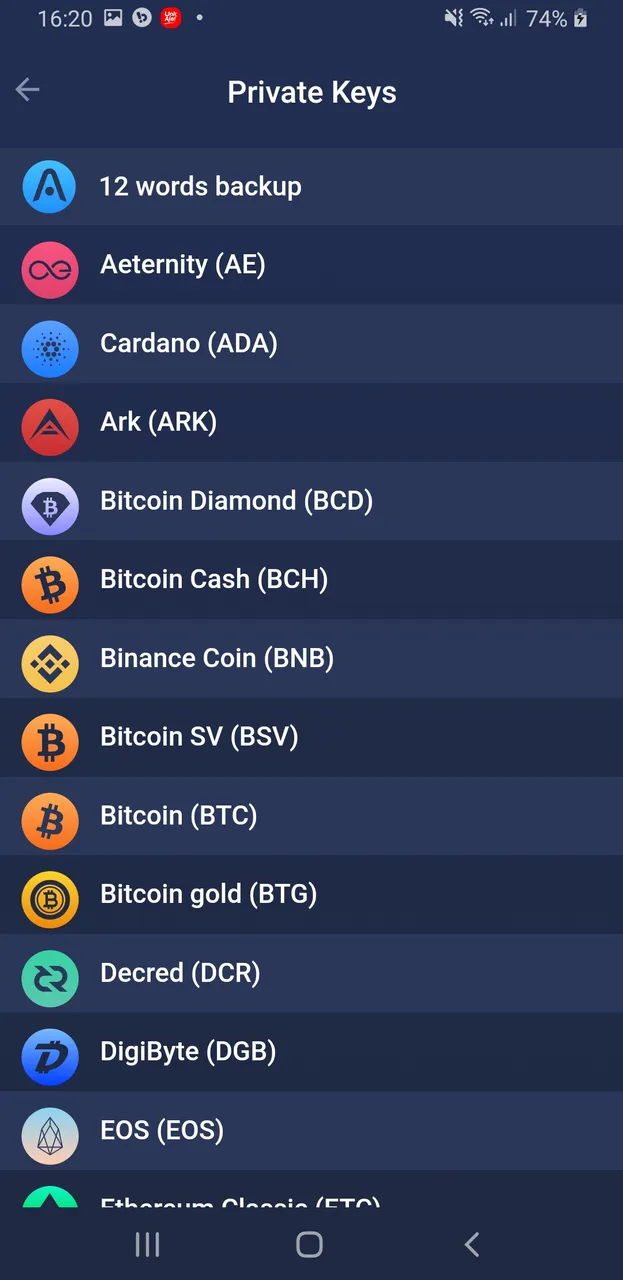Image resolution: width=623 pixels, height=1280 pixels.
Task: Go back using the top-left arrow
Action: pos(27,90)
